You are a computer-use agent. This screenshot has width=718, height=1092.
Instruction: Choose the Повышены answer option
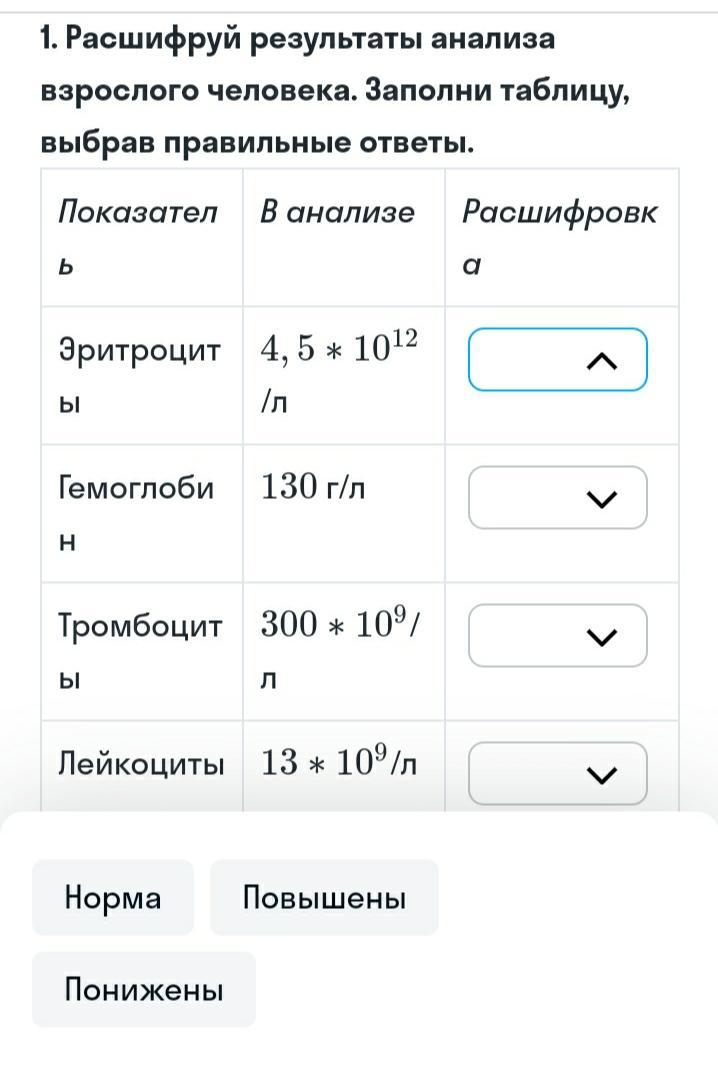pos(324,898)
